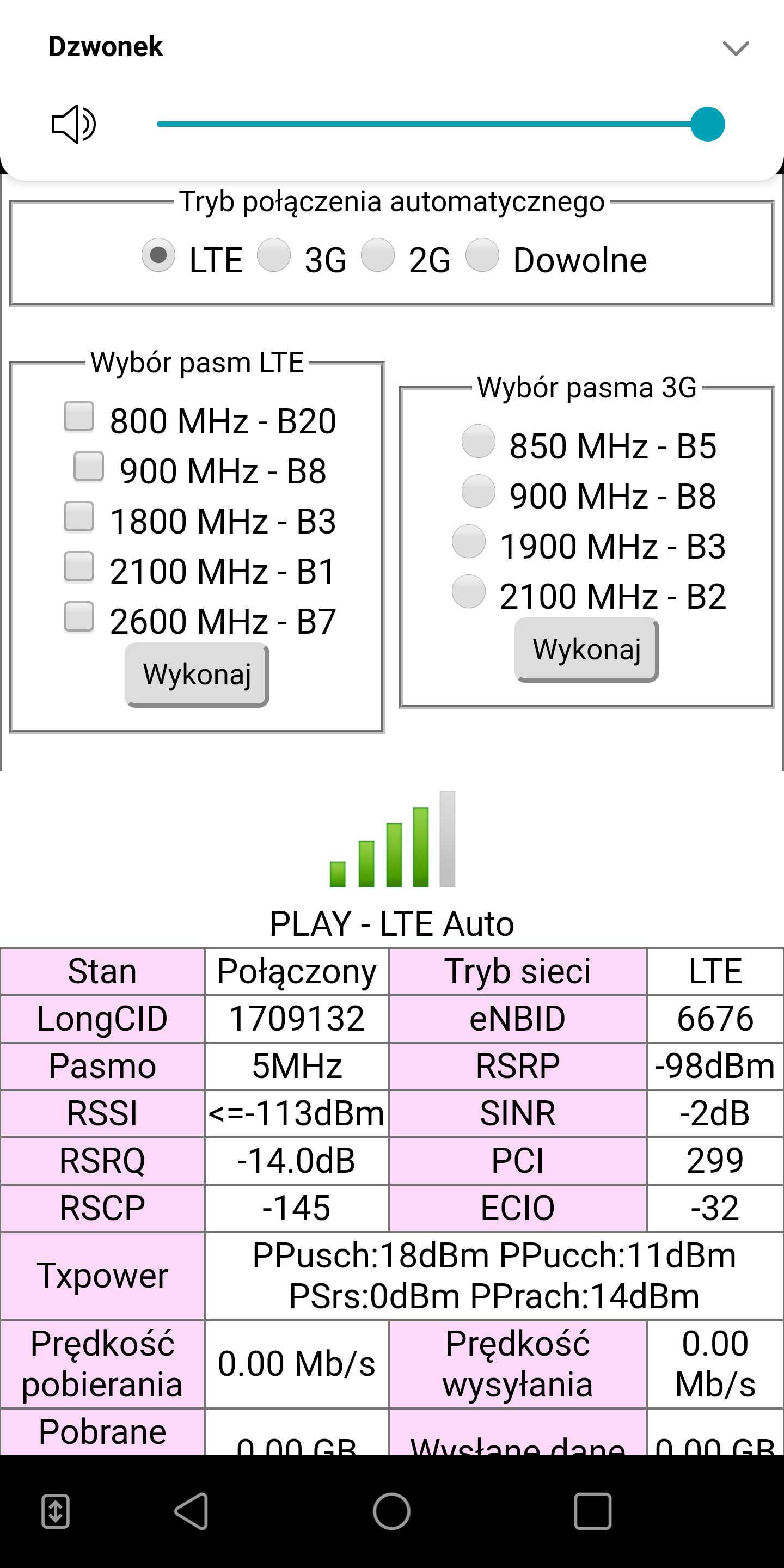Mute the ringer via the speaker icon

click(x=73, y=124)
